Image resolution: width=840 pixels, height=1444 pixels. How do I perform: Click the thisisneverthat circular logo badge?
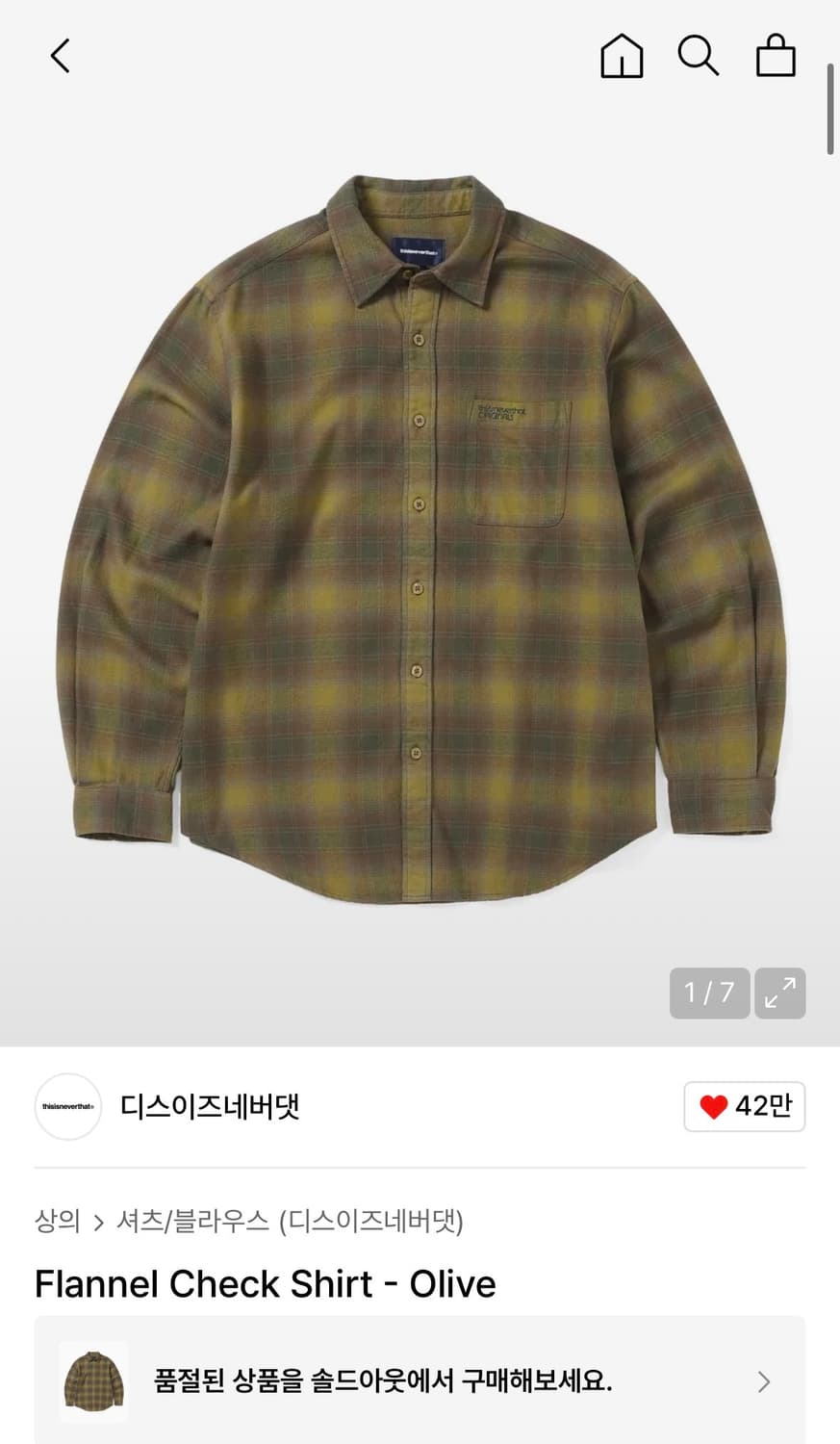tap(67, 1107)
